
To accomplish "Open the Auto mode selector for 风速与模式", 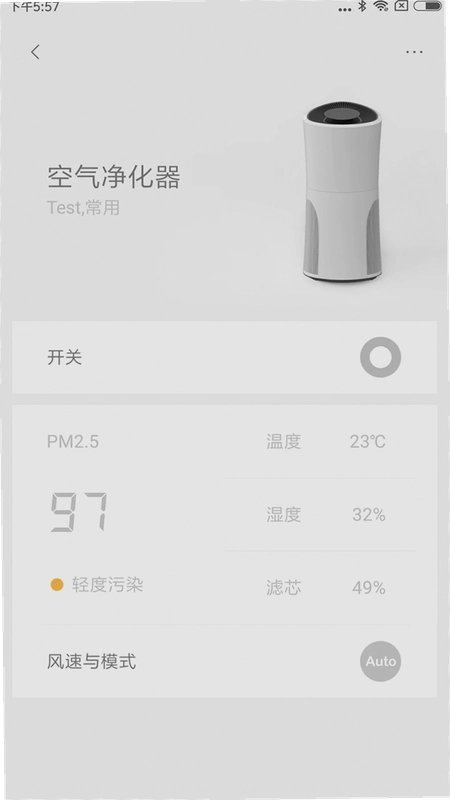I will pos(381,661).
